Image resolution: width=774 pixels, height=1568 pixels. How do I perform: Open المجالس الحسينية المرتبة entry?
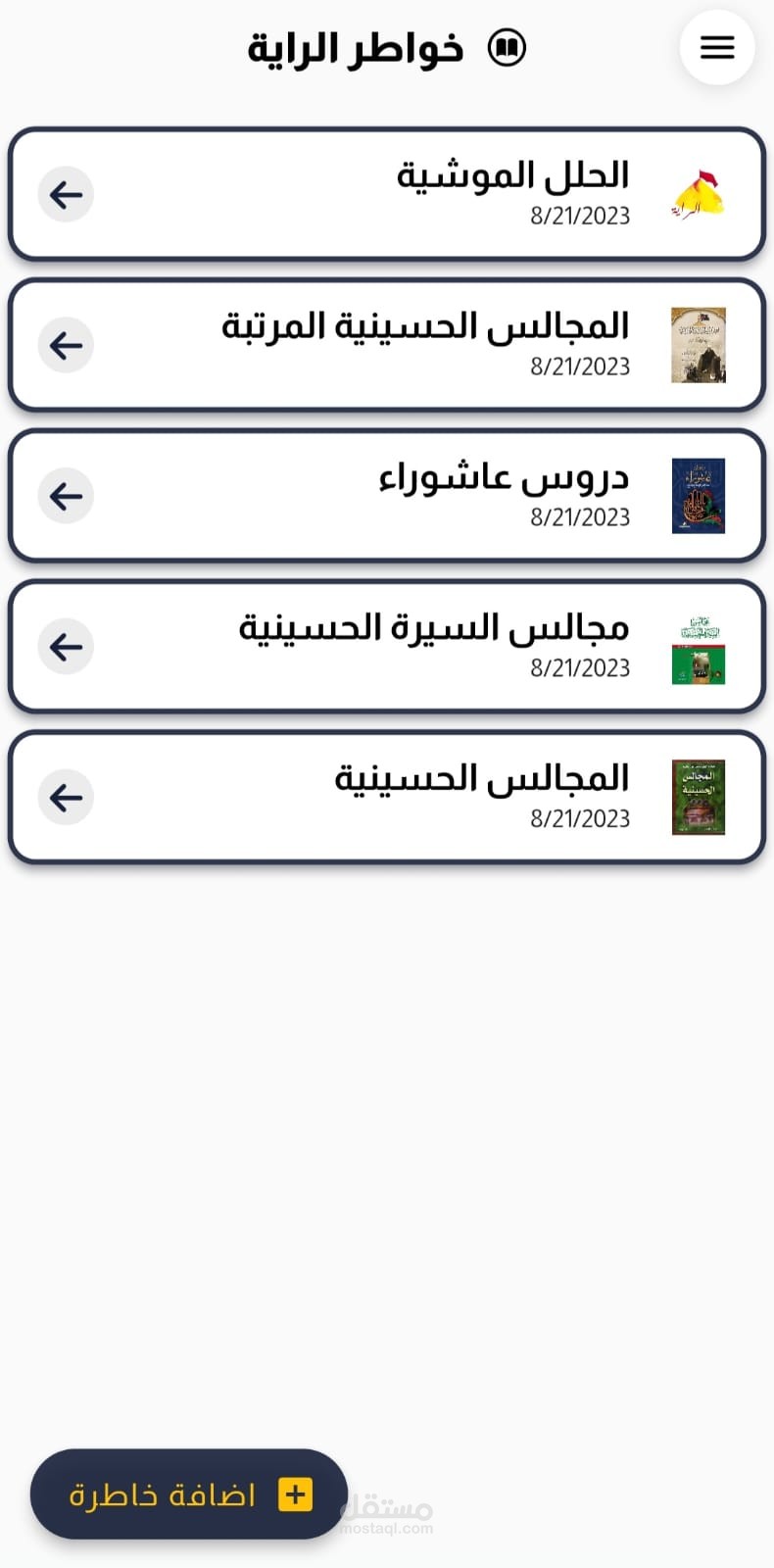pos(386,345)
